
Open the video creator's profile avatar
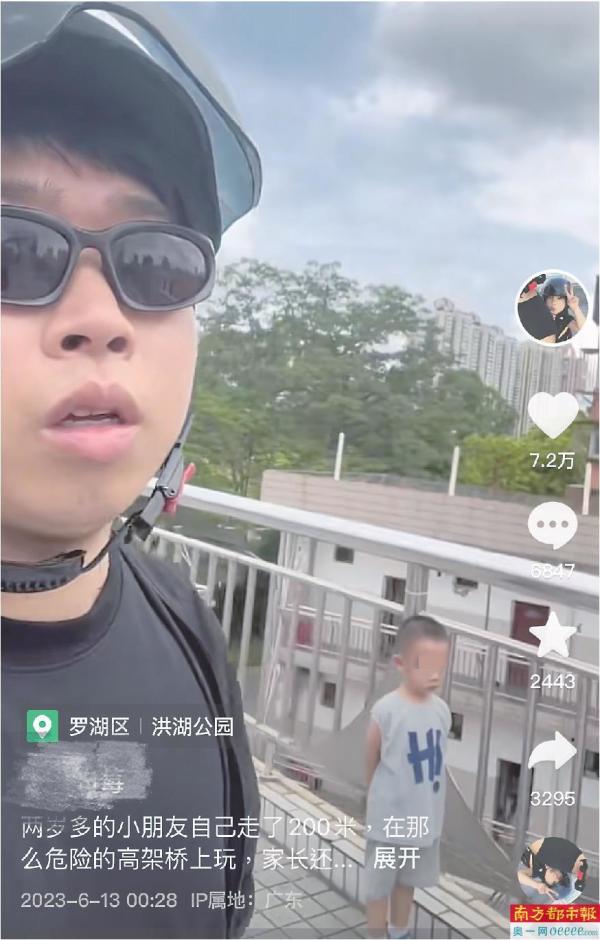point(552,307)
